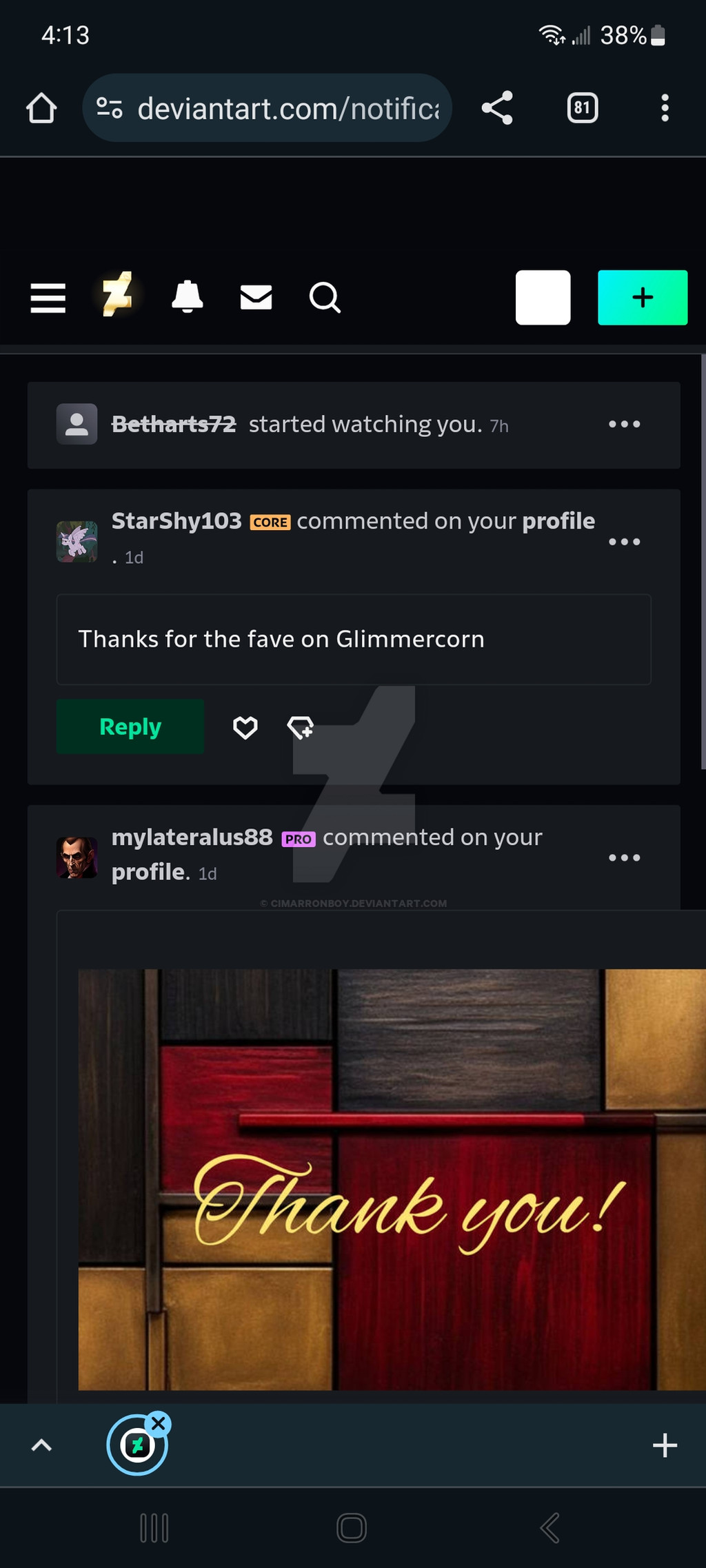The width and height of the screenshot is (706, 1568).
Task: Share this page from the browser
Action: pos(497,108)
